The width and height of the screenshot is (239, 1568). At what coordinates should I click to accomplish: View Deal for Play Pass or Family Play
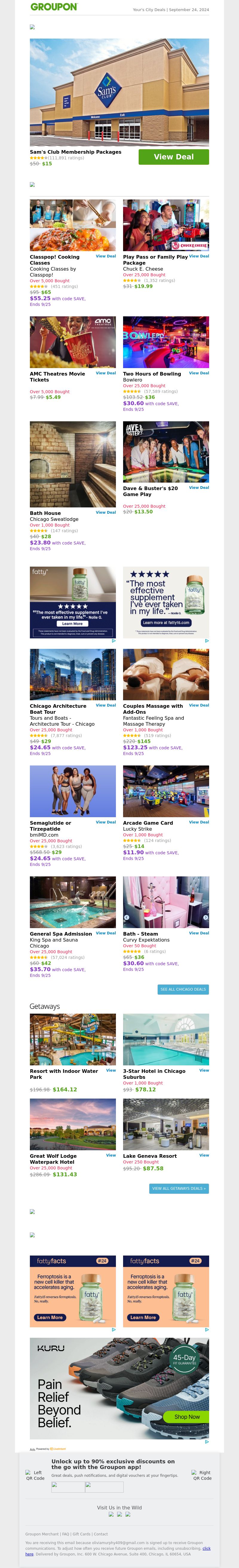199,256
